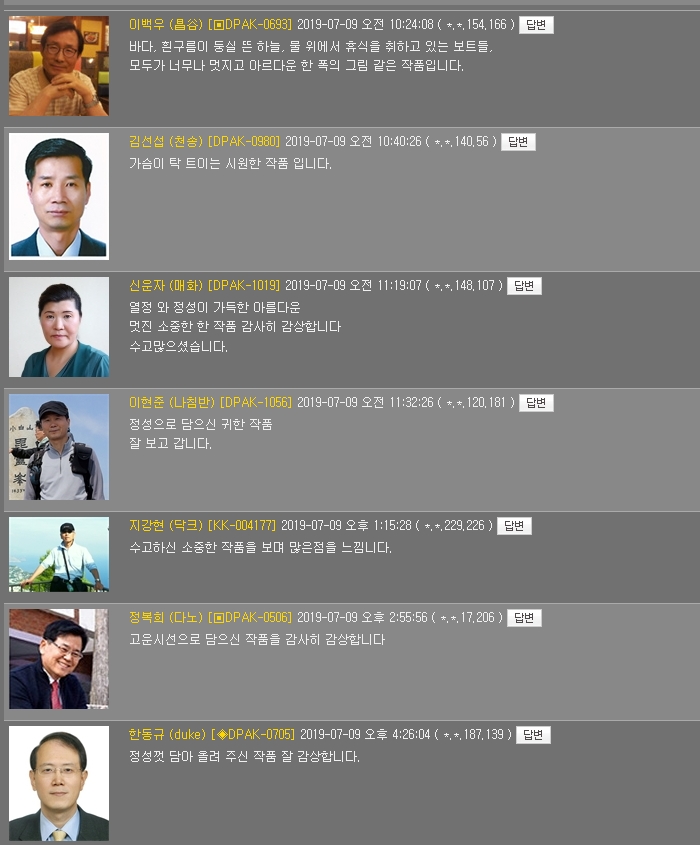Tap 답변 next to 김선섭's comment
This screenshot has width=700, height=845.
tap(517, 142)
